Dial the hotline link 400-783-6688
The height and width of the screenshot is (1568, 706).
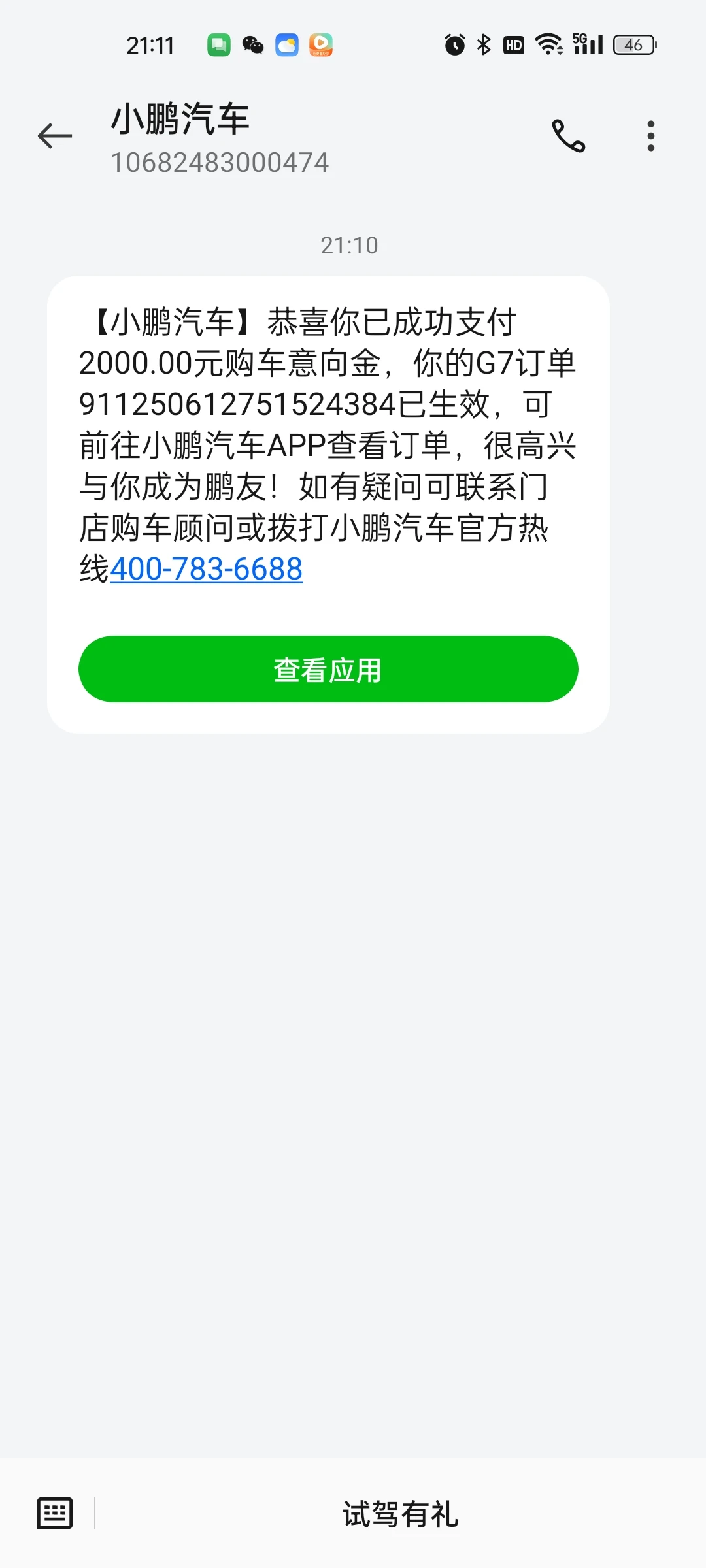tap(207, 568)
